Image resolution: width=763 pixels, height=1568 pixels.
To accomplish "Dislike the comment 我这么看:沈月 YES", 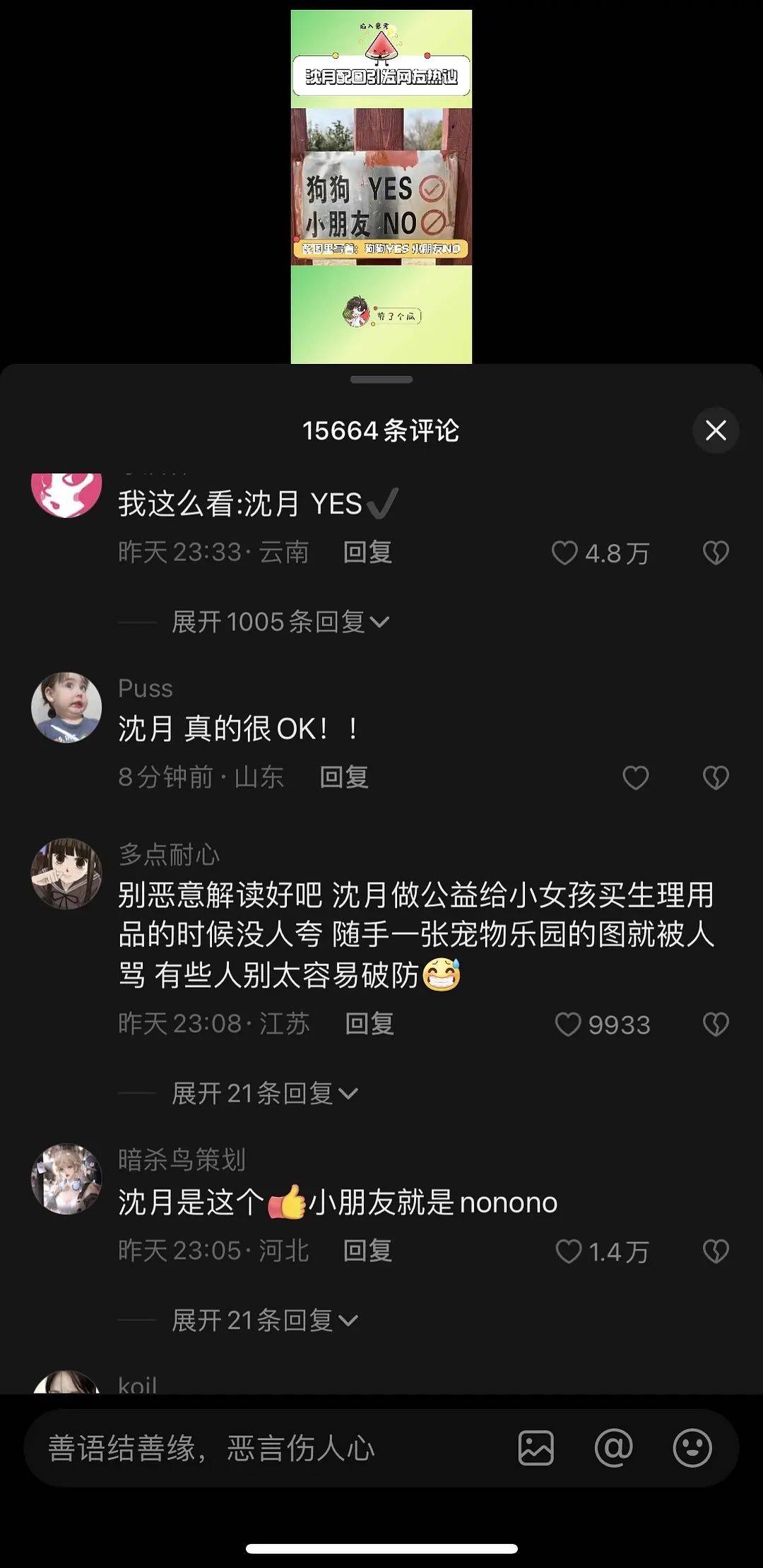I will coord(716,553).
